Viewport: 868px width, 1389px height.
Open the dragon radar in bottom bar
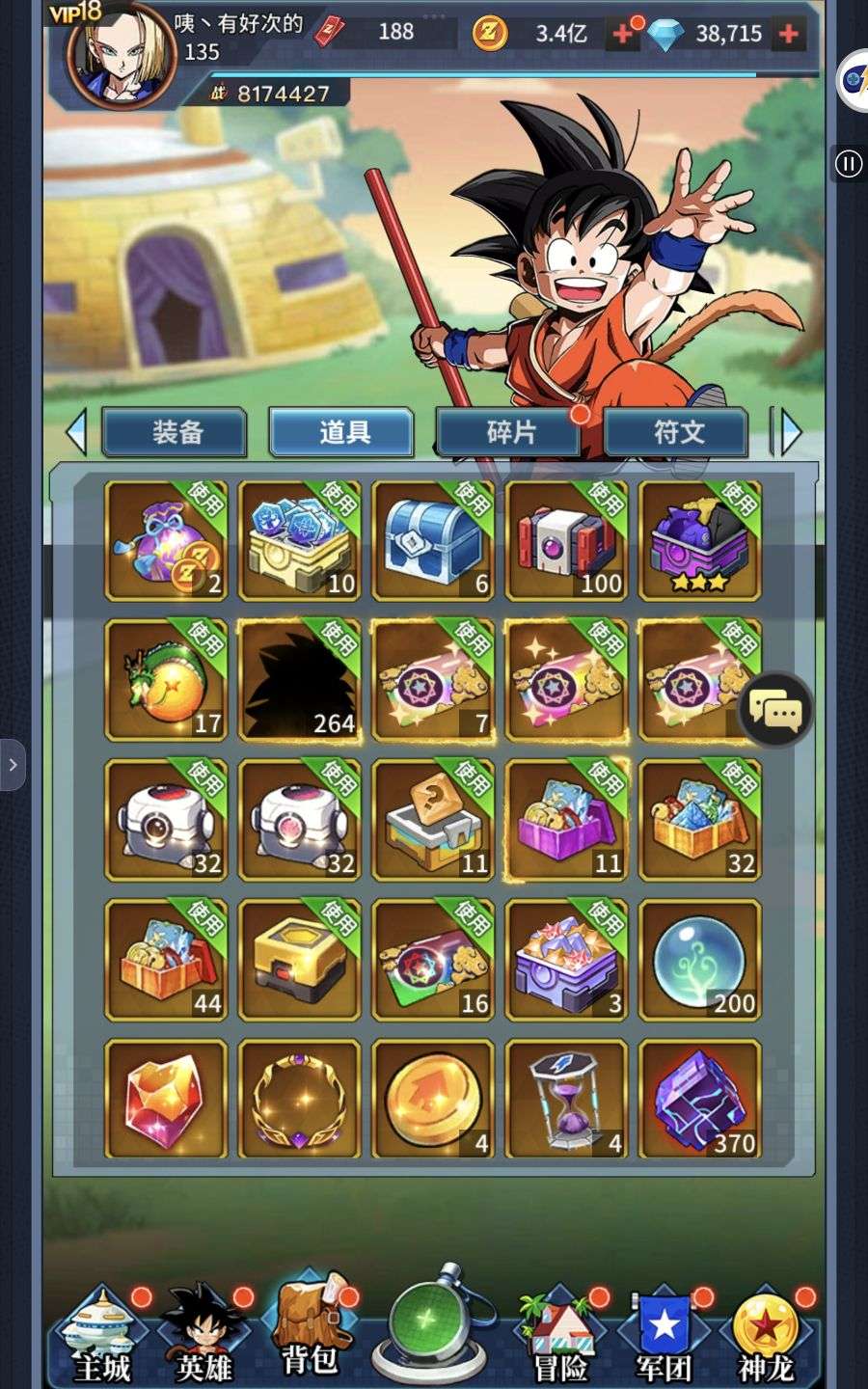pyautogui.click(x=433, y=1326)
